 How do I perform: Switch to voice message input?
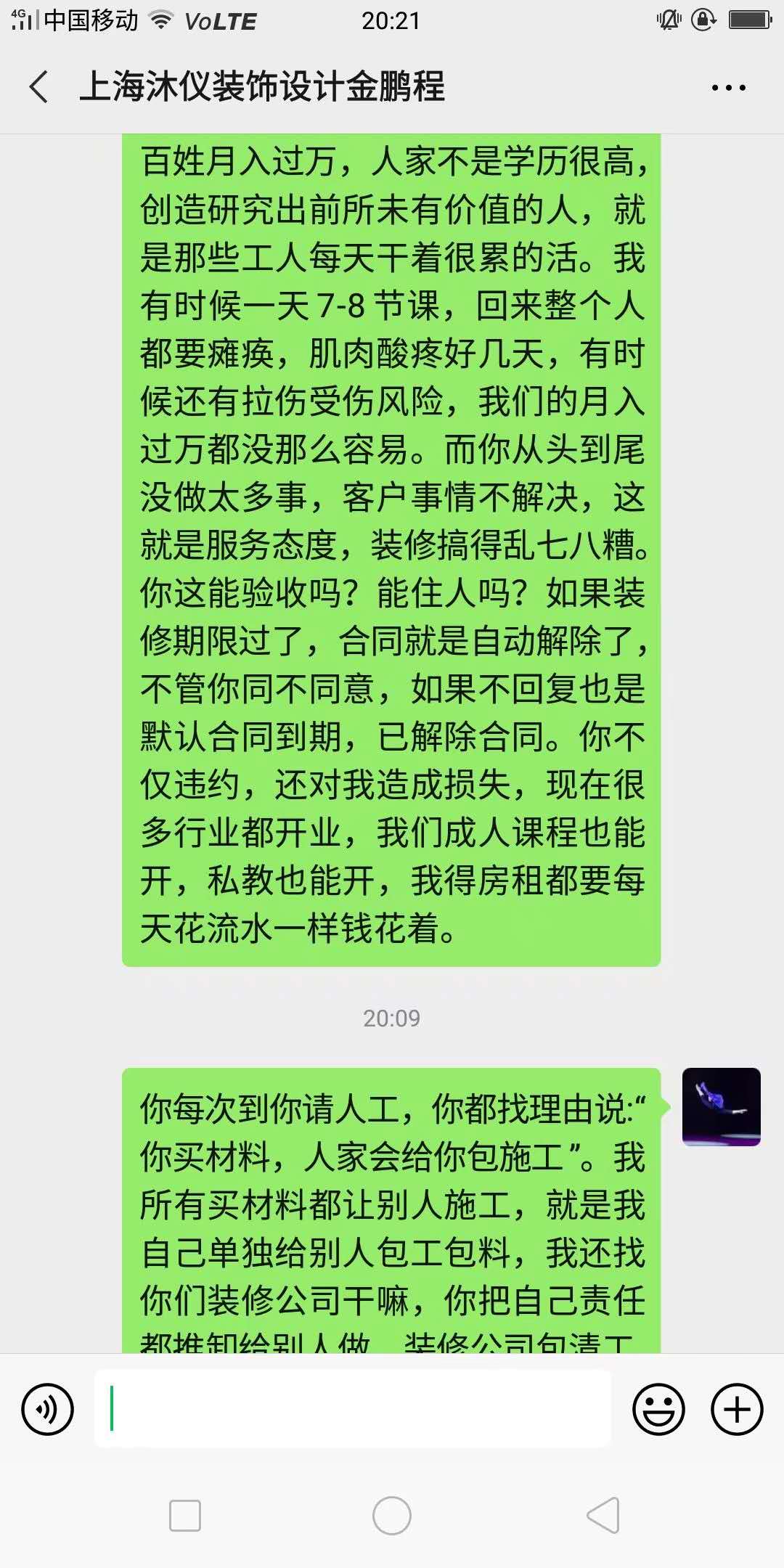click(48, 1409)
